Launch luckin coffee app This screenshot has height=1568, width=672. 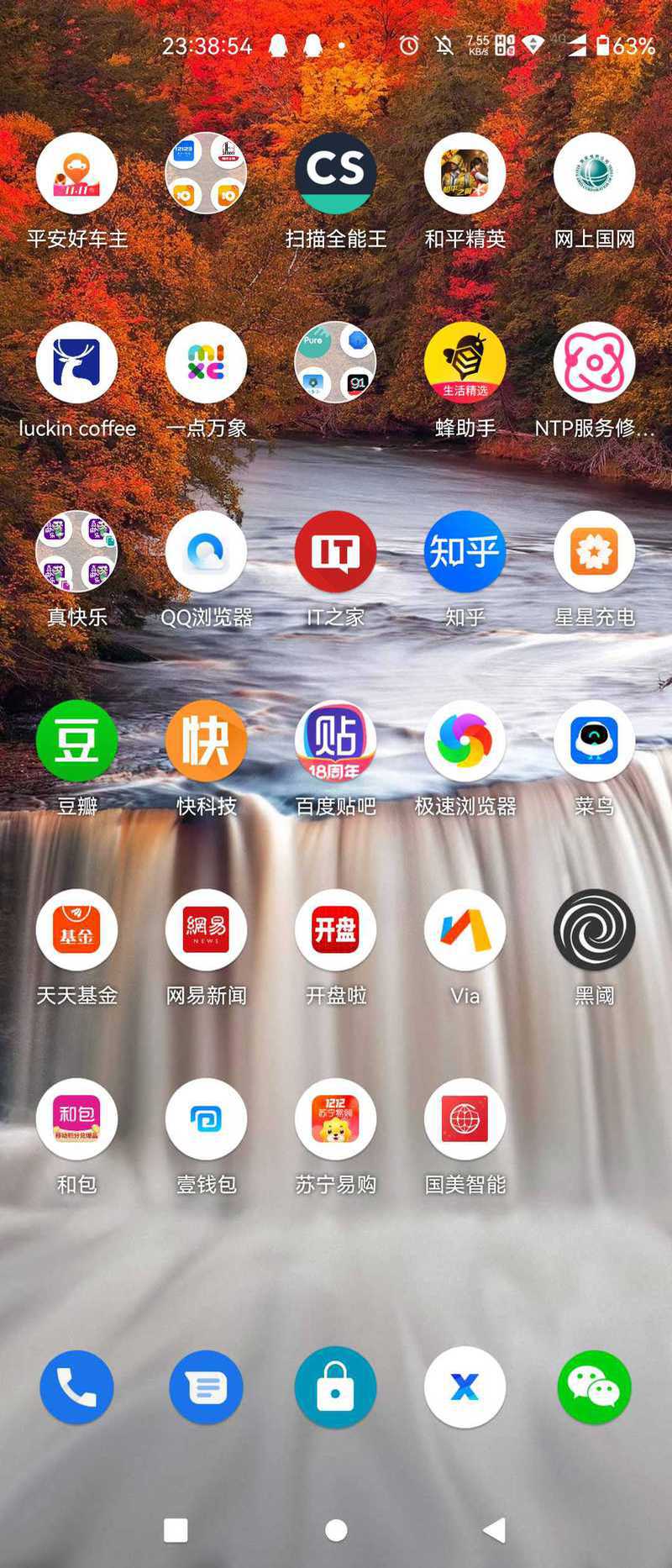pyautogui.click(x=76, y=363)
